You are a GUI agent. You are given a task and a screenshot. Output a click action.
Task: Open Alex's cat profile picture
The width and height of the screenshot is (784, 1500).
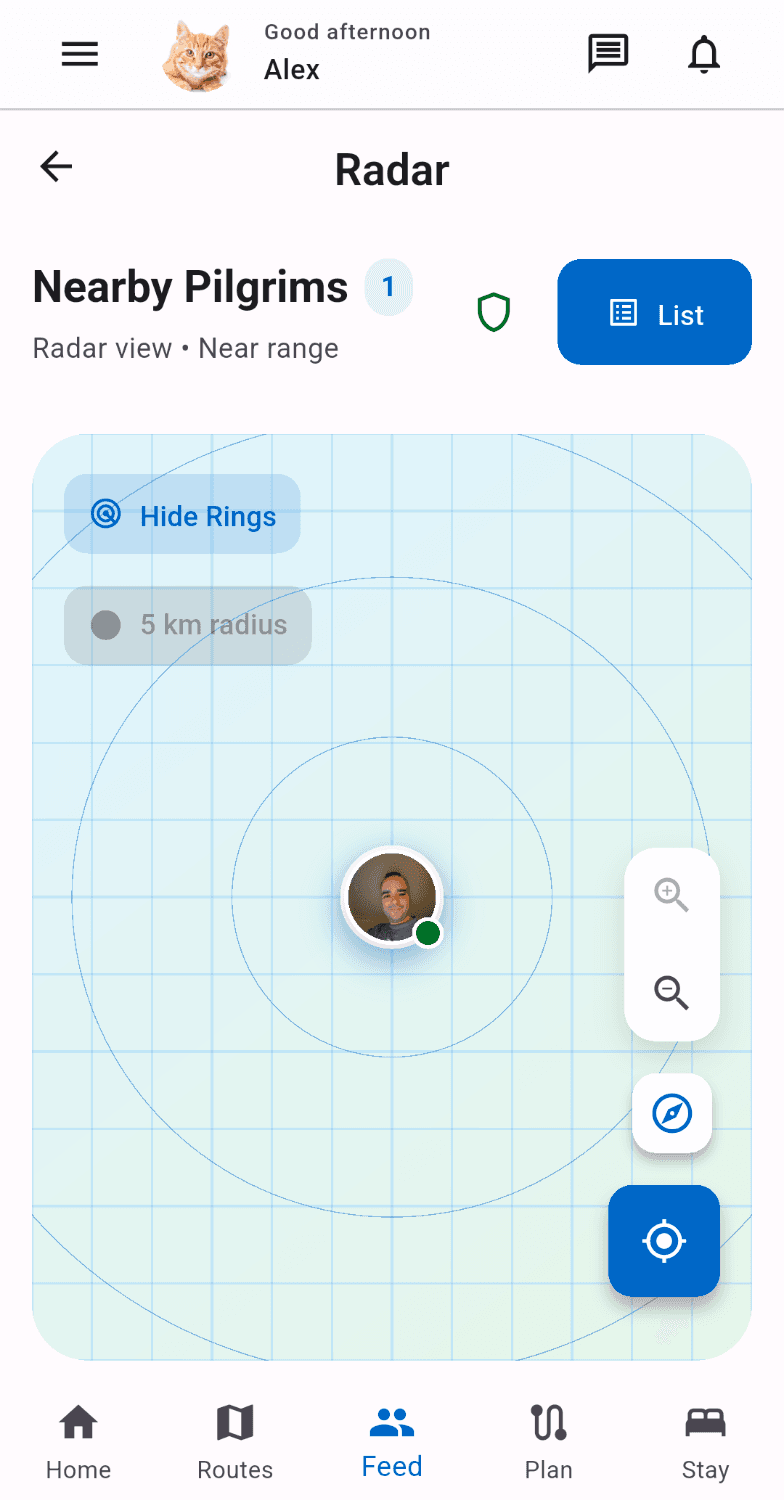(196, 56)
